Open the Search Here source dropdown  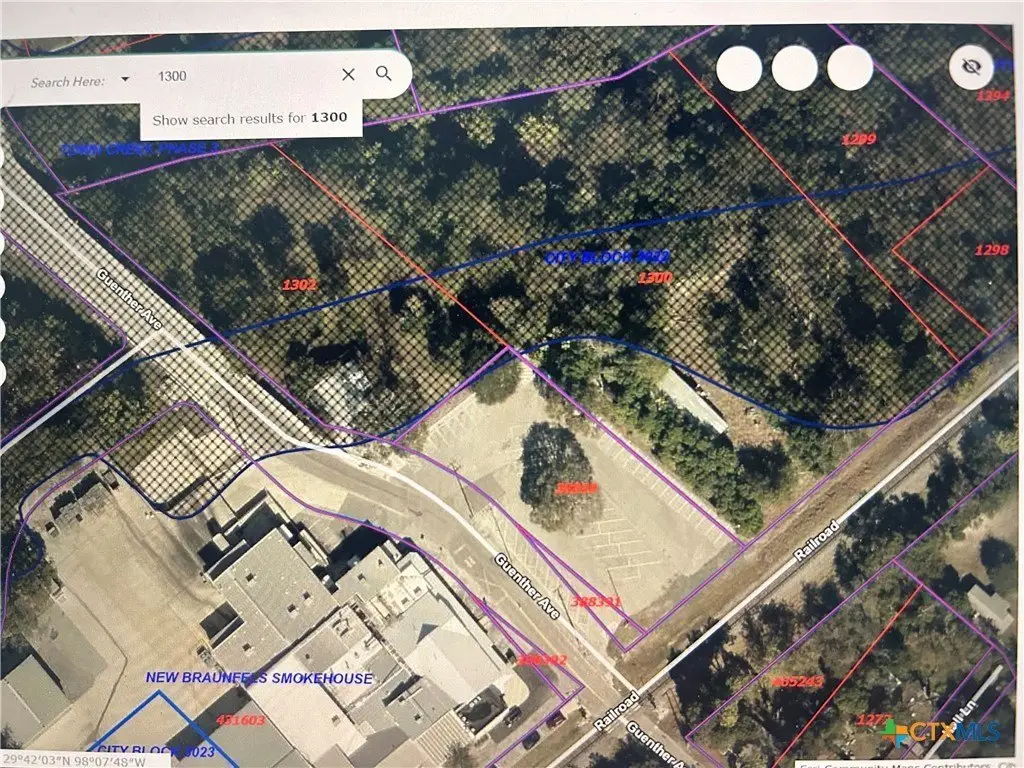pos(125,79)
